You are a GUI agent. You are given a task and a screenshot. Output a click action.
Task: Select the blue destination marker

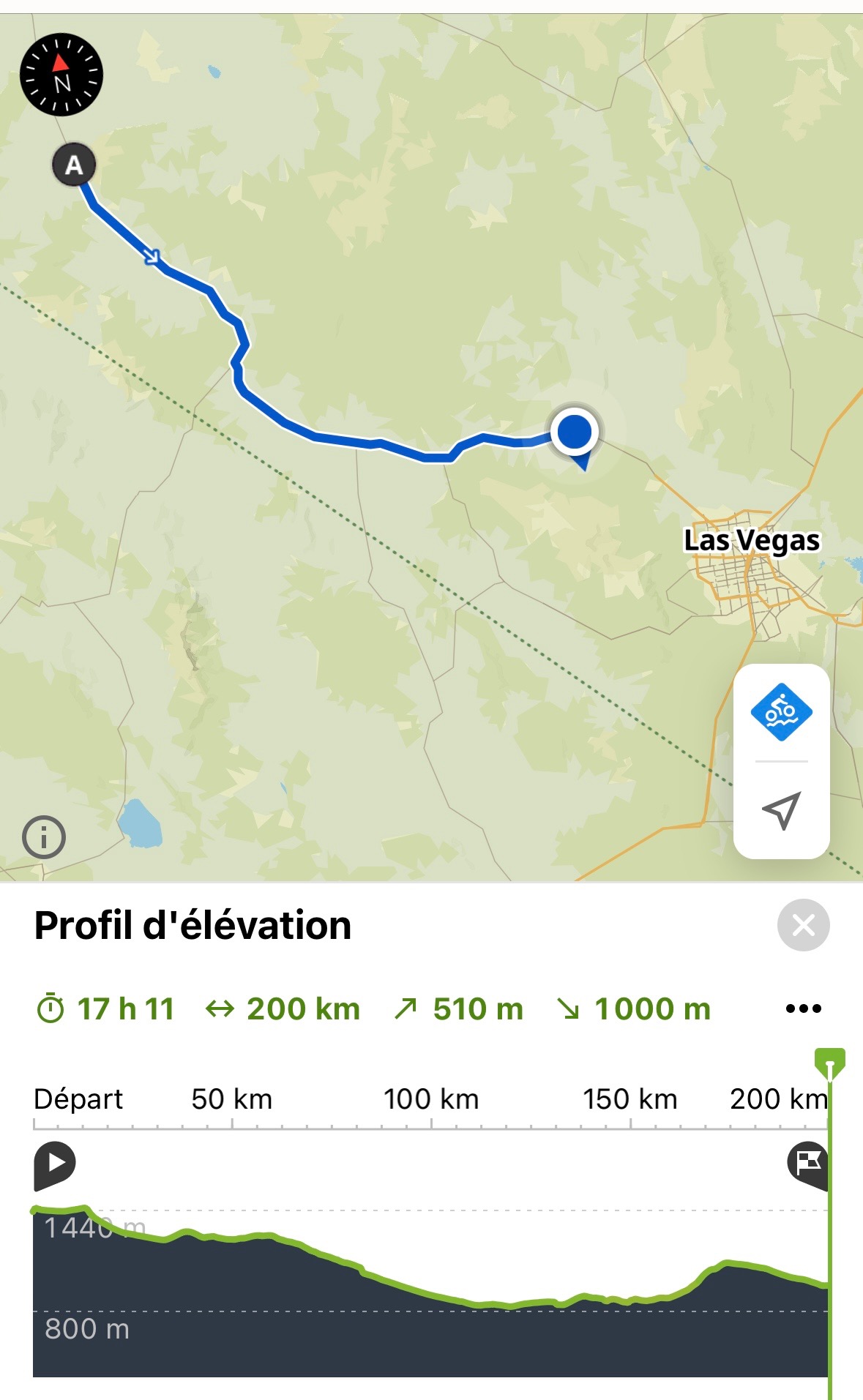click(575, 434)
